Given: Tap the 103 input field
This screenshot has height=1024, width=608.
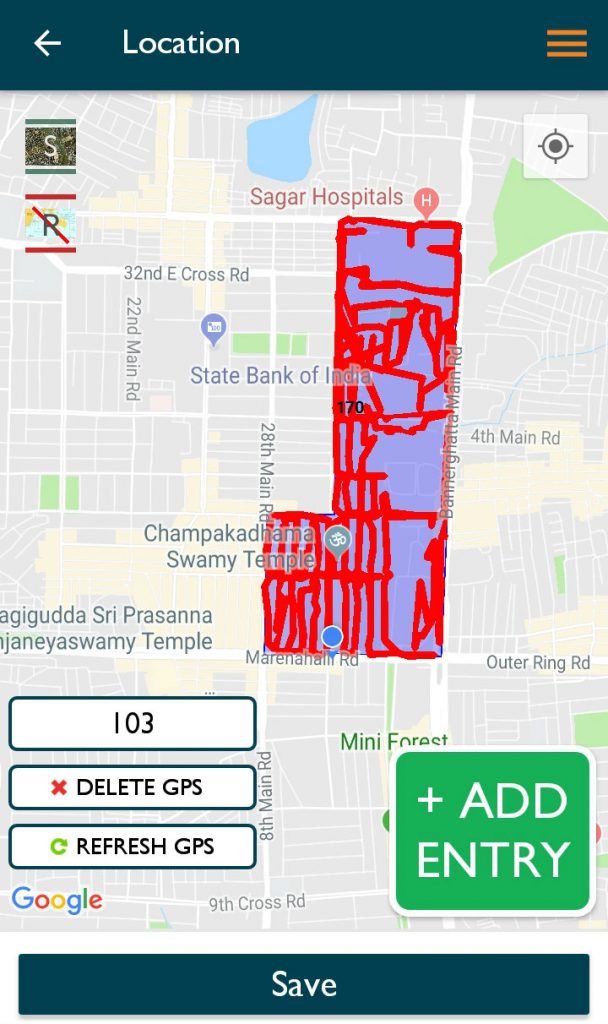Looking at the screenshot, I should (133, 724).
